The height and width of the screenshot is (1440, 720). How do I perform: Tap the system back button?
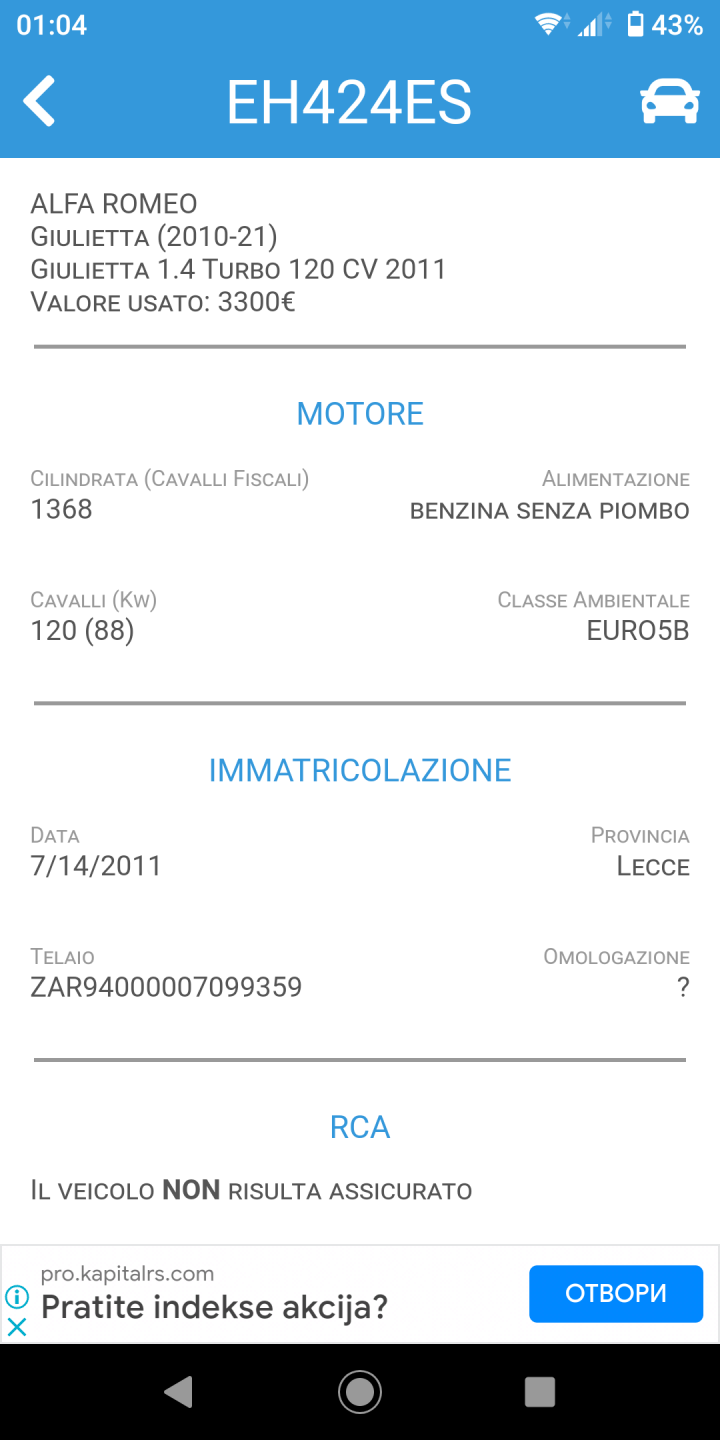[x=179, y=1391]
